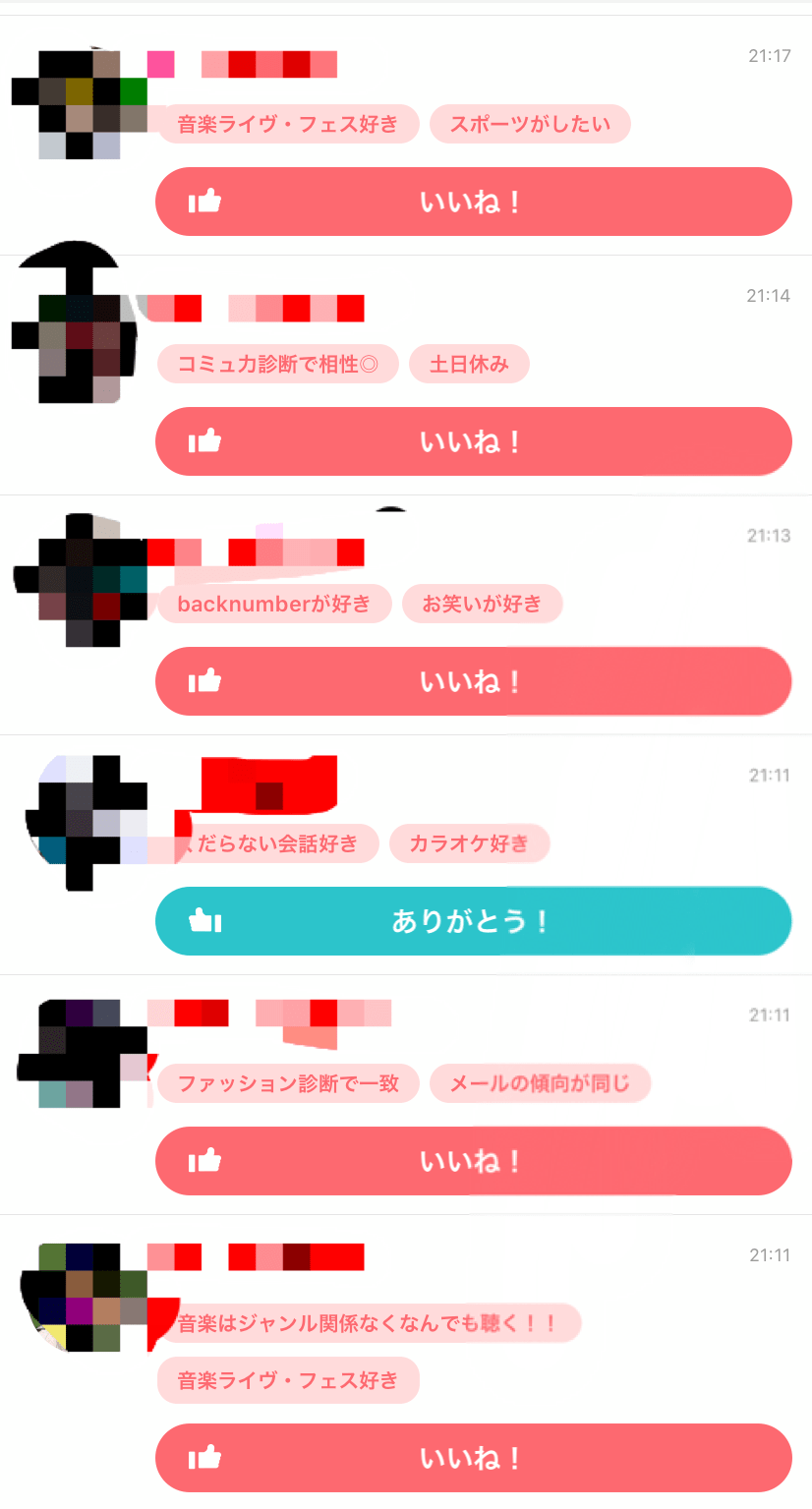812x1509 pixels.
Task: Like the ファッション診断で一致 profile
Action: click(x=473, y=1161)
